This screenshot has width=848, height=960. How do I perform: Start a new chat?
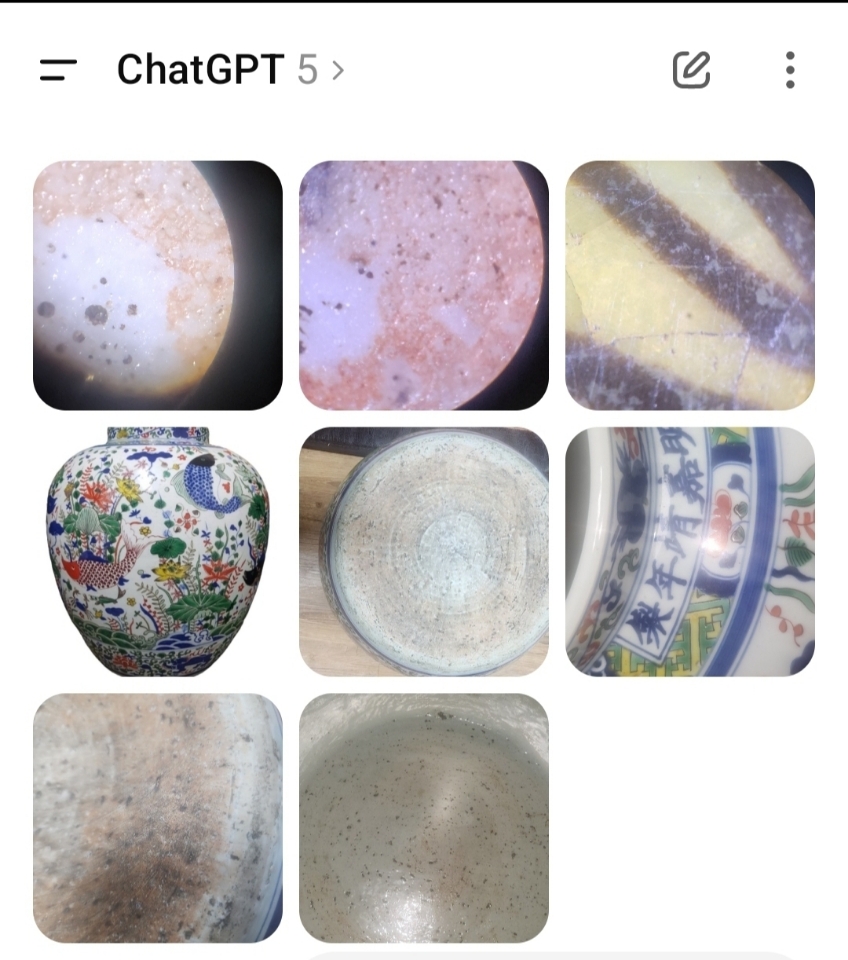pyautogui.click(x=691, y=70)
